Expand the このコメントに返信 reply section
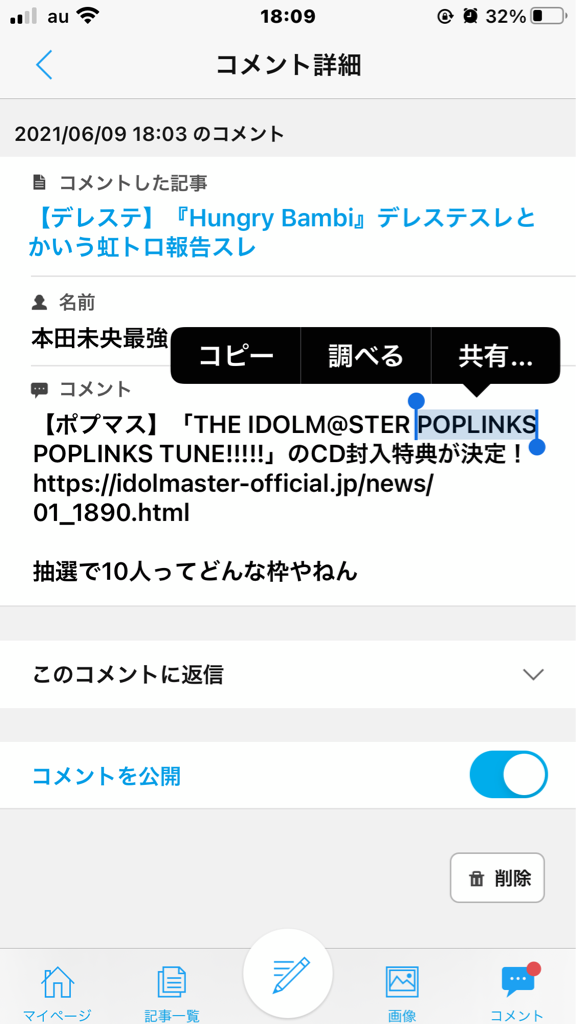Image resolution: width=576 pixels, height=1024 pixels. click(288, 675)
